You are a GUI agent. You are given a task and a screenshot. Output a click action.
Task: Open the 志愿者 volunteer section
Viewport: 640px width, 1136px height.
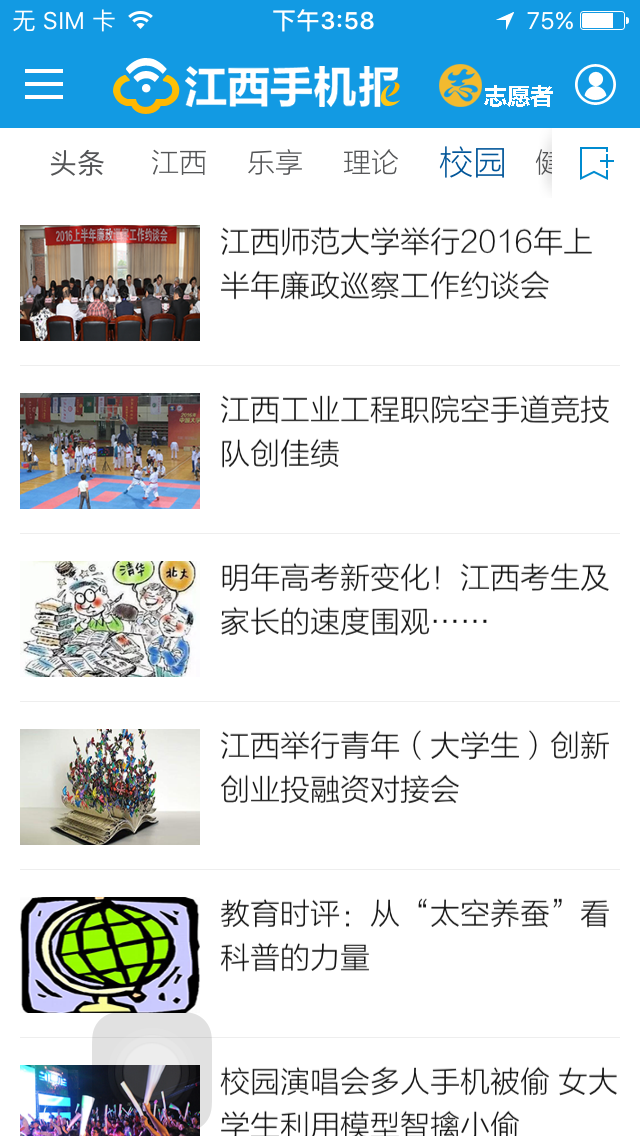[496, 87]
